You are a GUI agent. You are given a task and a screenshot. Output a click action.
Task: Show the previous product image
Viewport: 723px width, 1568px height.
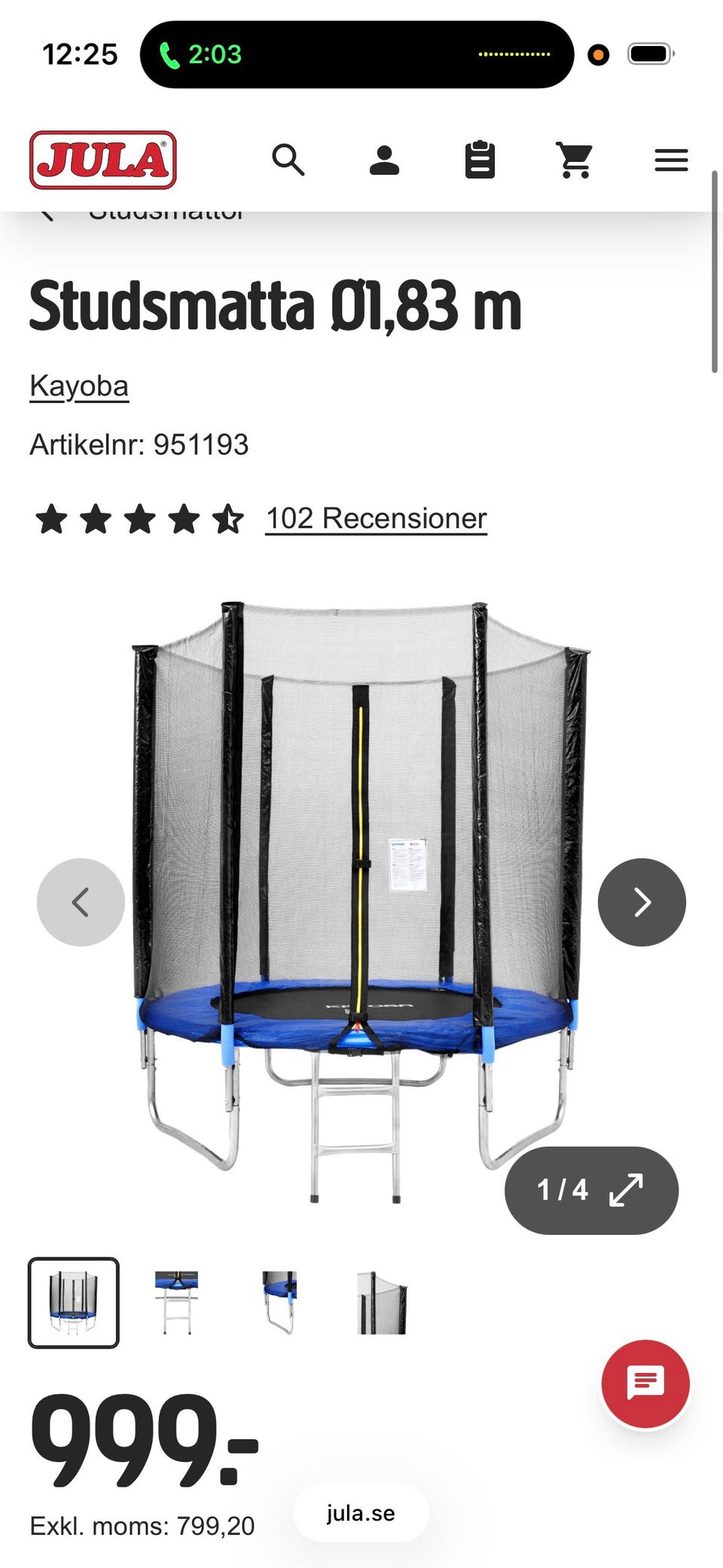pos(81,902)
